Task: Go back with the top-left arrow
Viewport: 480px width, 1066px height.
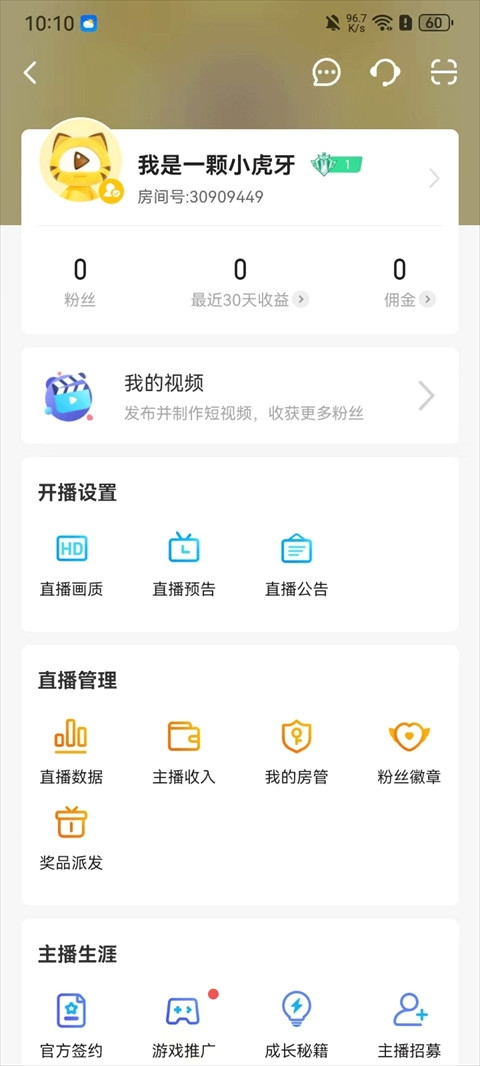Action: pos(30,73)
